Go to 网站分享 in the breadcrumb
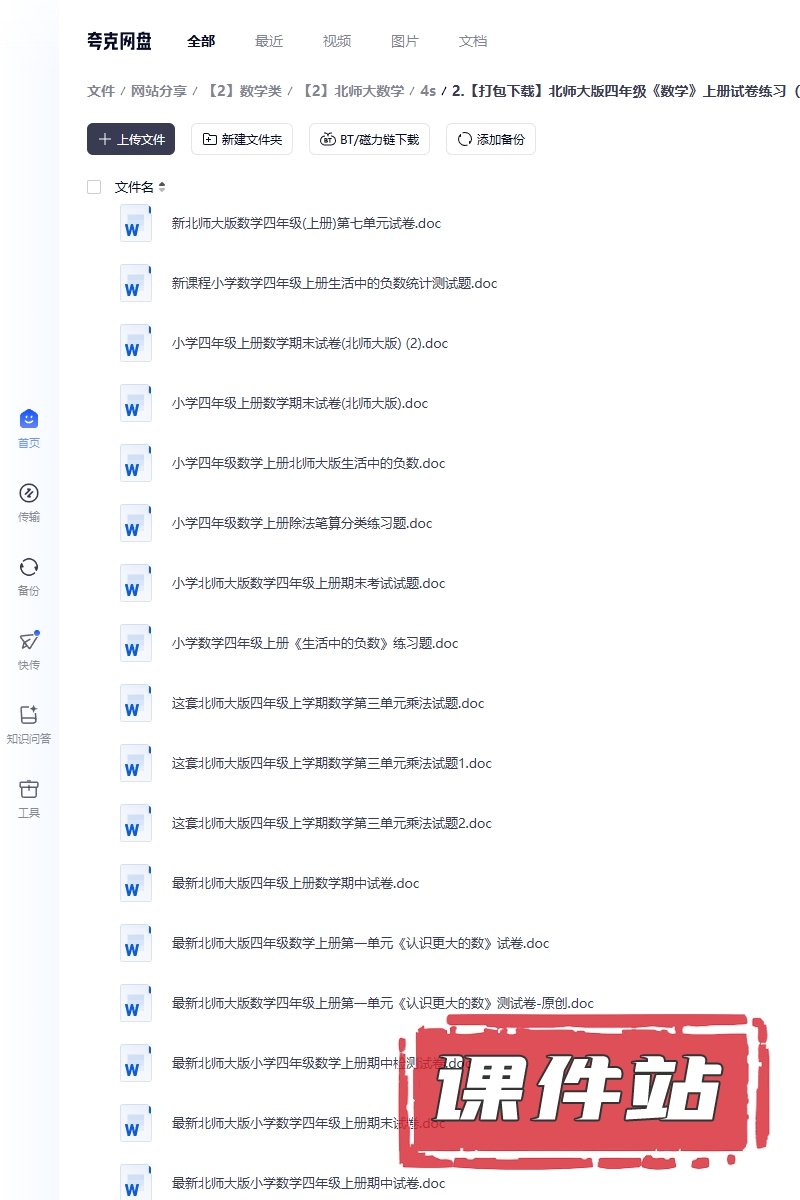The height and width of the screenshot is (1200, 800). 158,91
